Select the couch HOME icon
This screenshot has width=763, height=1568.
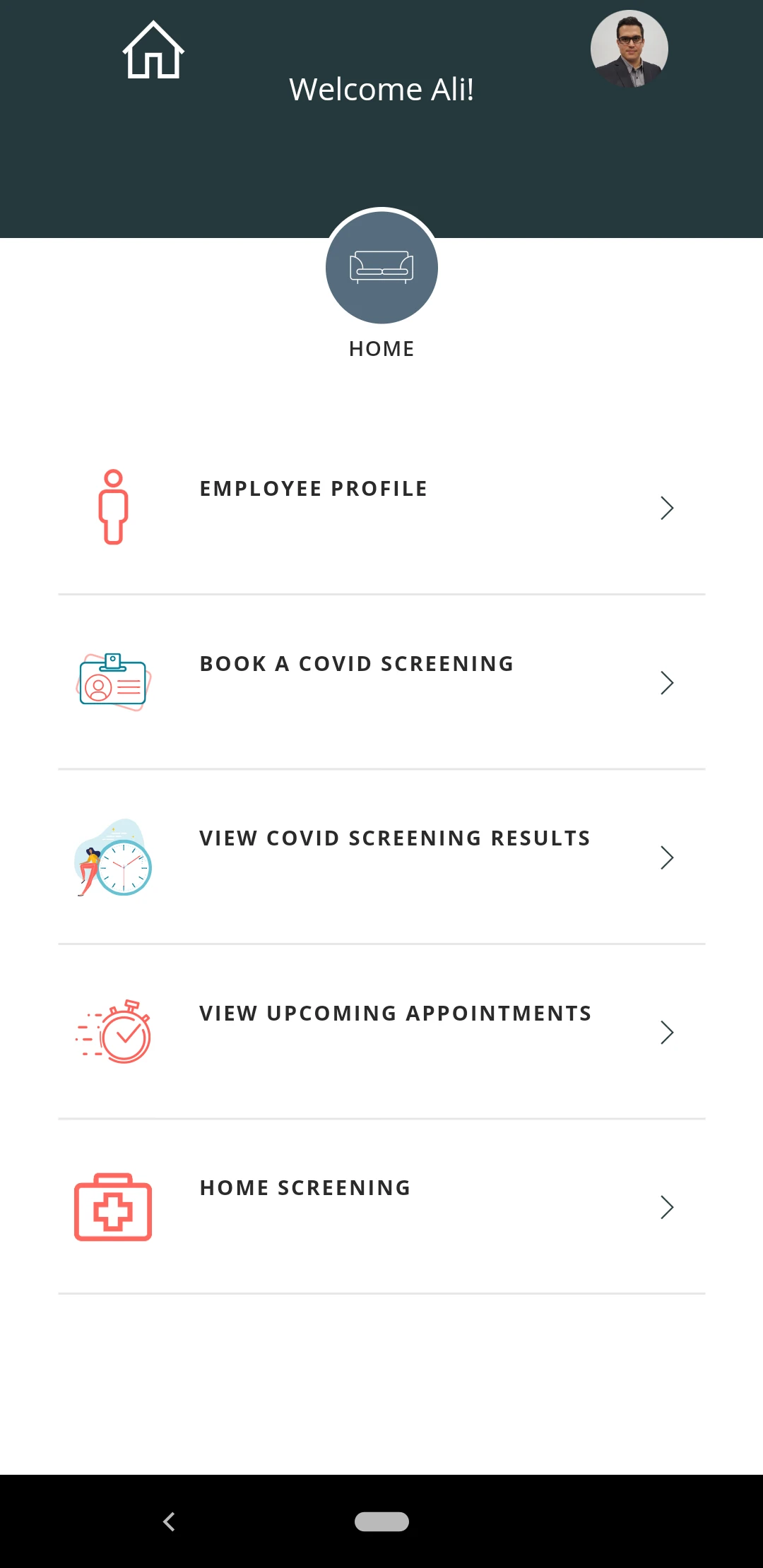click(381, 268)
